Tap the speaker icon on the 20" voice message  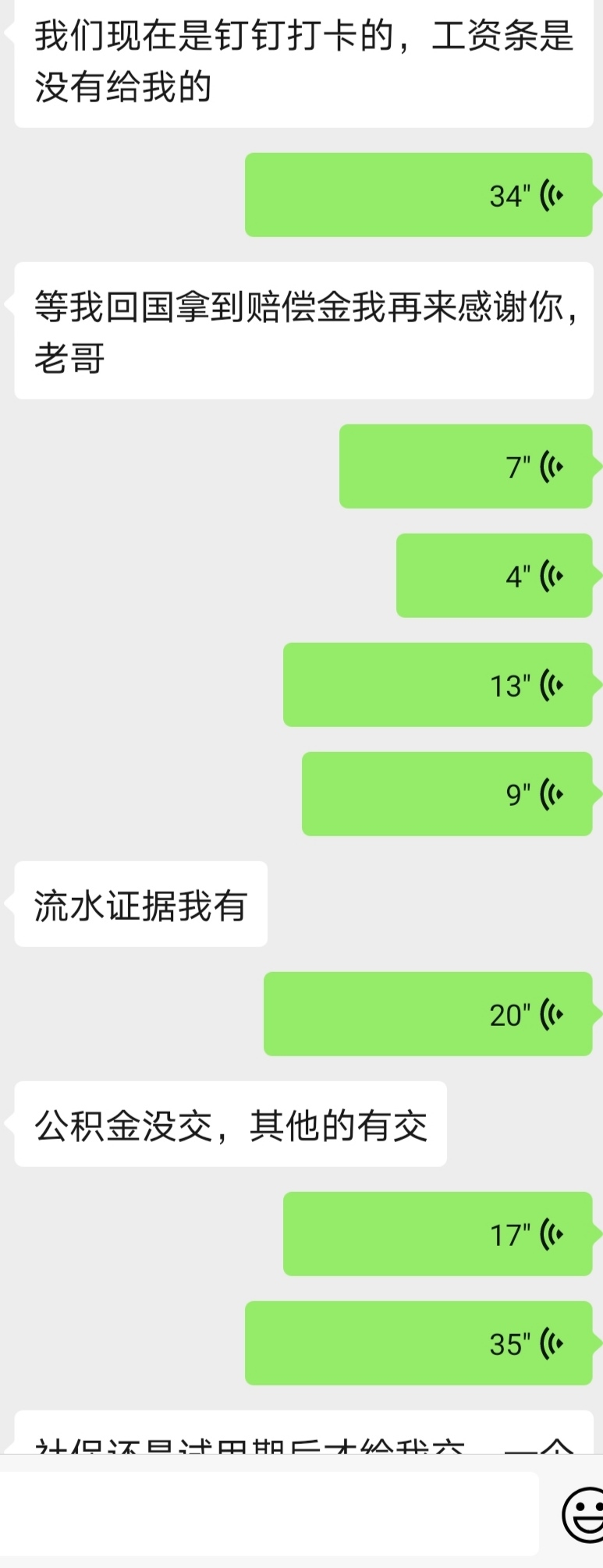click(551, 1014)
